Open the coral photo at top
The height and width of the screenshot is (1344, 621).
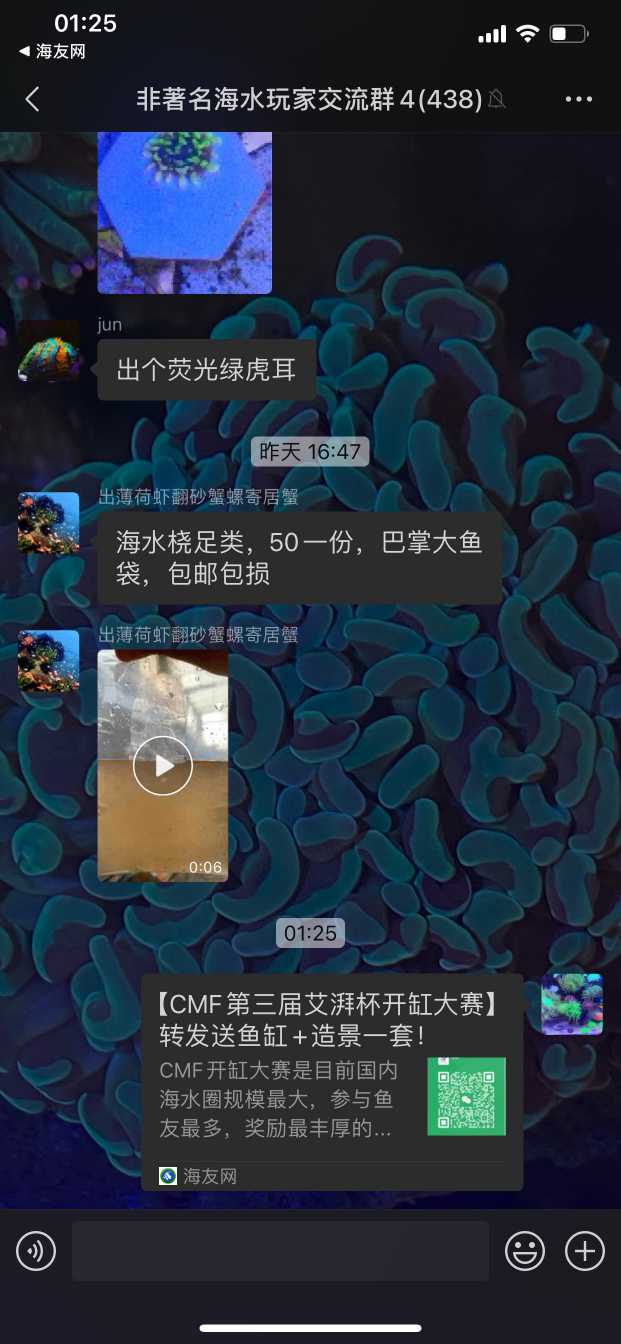[184, 212]
